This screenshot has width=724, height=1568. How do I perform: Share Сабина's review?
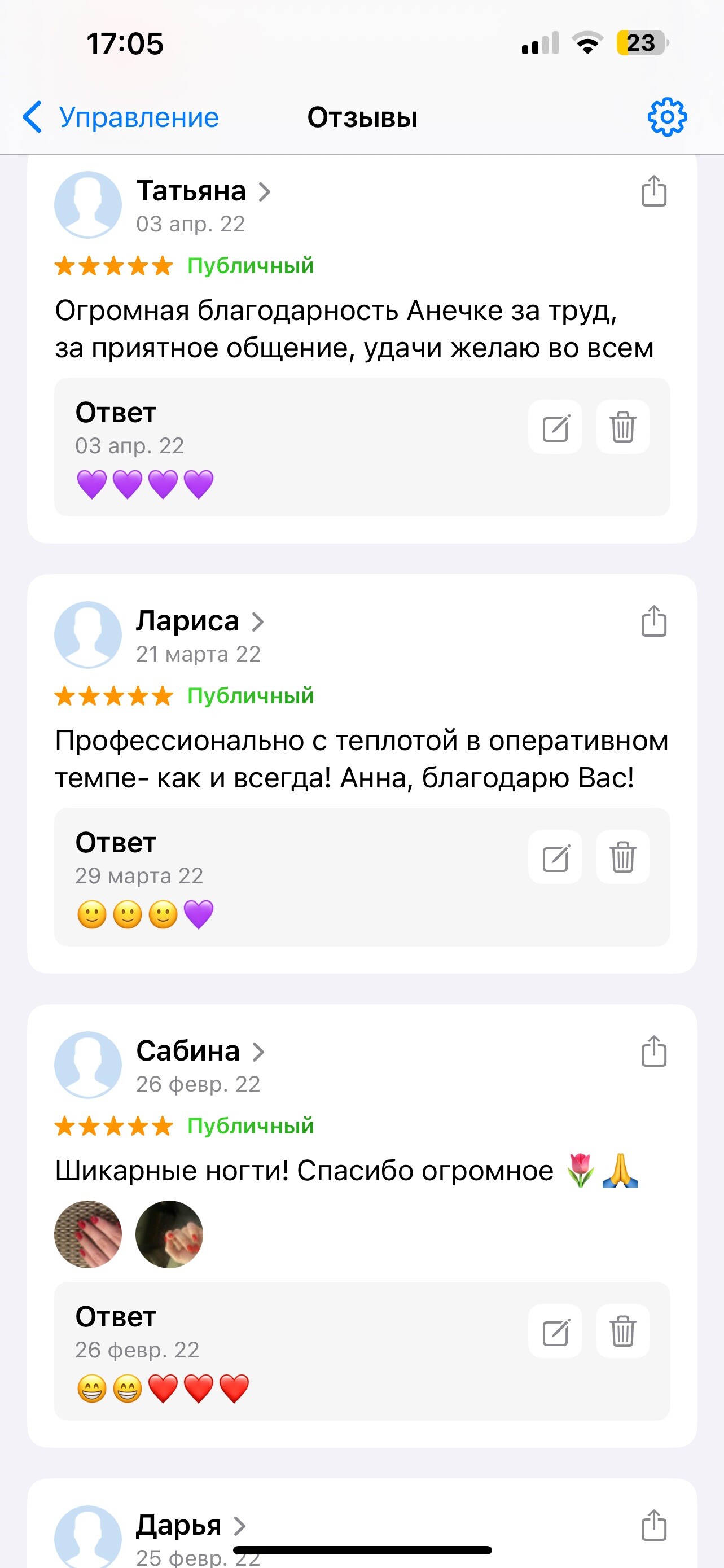653,1051
